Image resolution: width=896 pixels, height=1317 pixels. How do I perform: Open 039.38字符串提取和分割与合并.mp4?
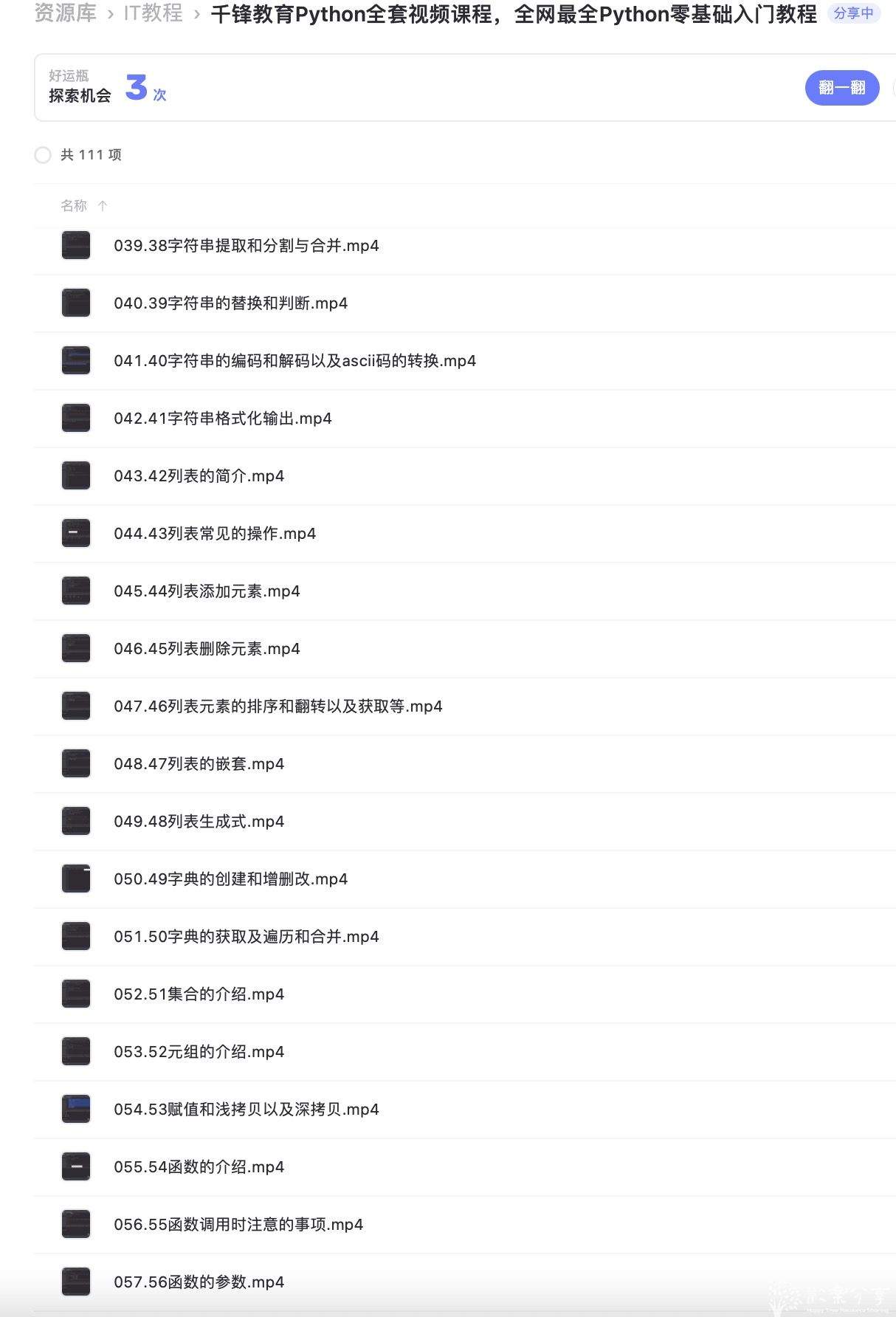(x=246, y=246)
